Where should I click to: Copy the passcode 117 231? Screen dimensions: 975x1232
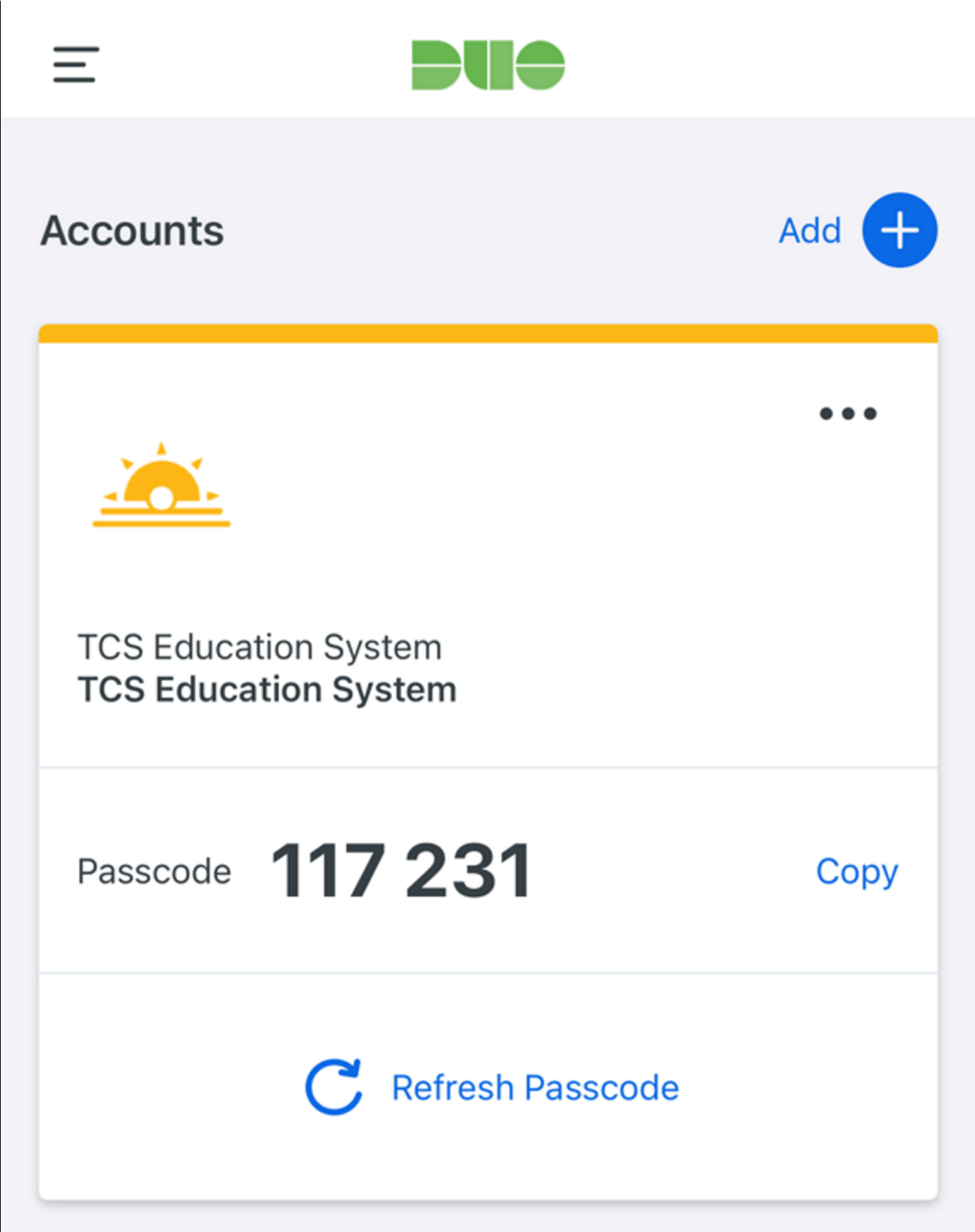tap(856, 872)
